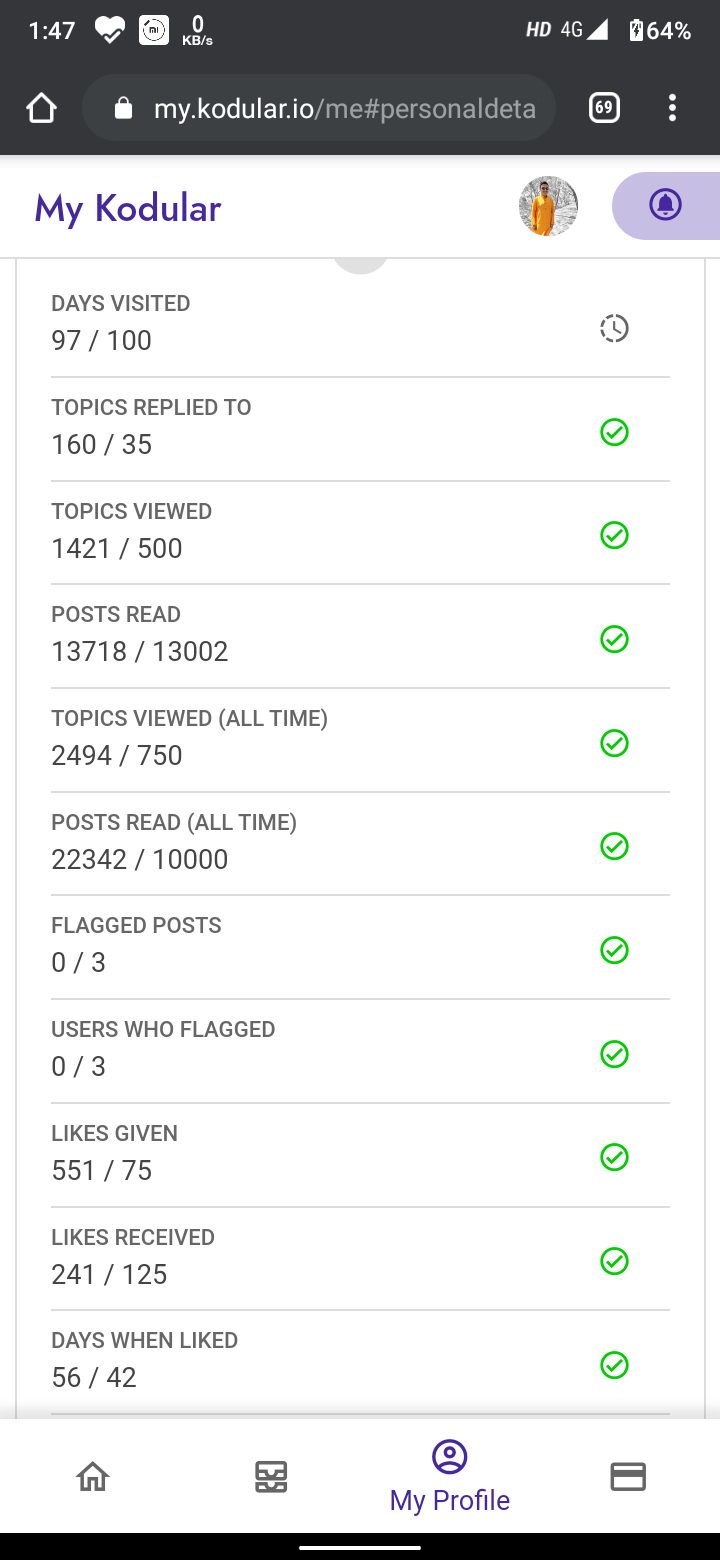Open the Chrome overflow menu

point(672,108)
